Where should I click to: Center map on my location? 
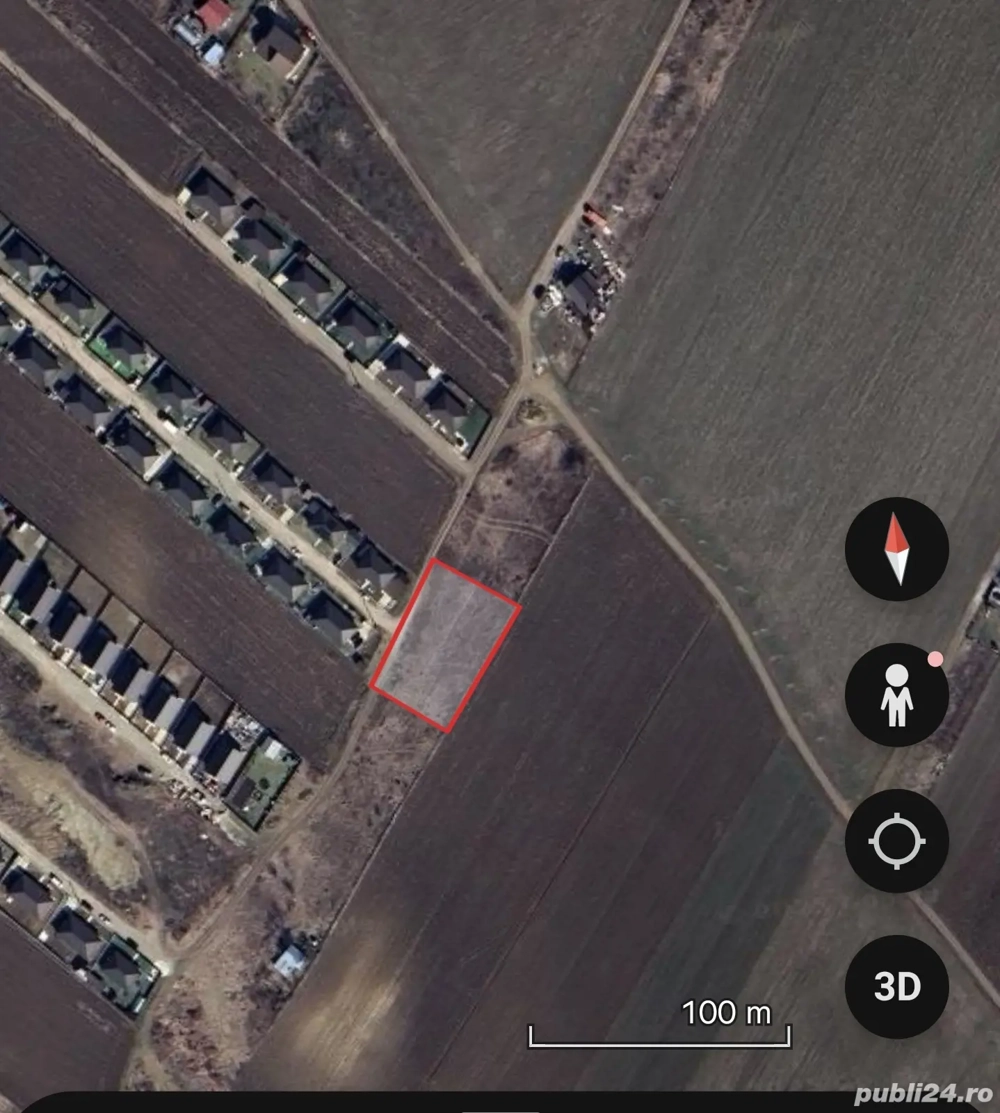(x=897, y=841)
